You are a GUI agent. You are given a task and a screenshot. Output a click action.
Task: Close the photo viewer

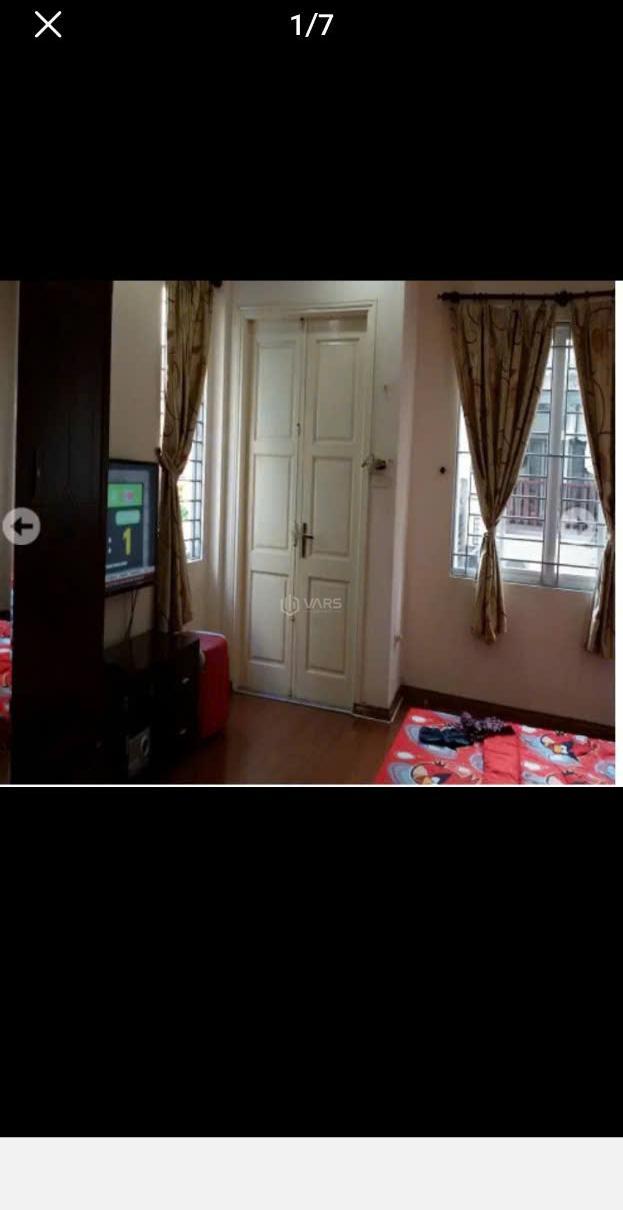pos(48,25)
